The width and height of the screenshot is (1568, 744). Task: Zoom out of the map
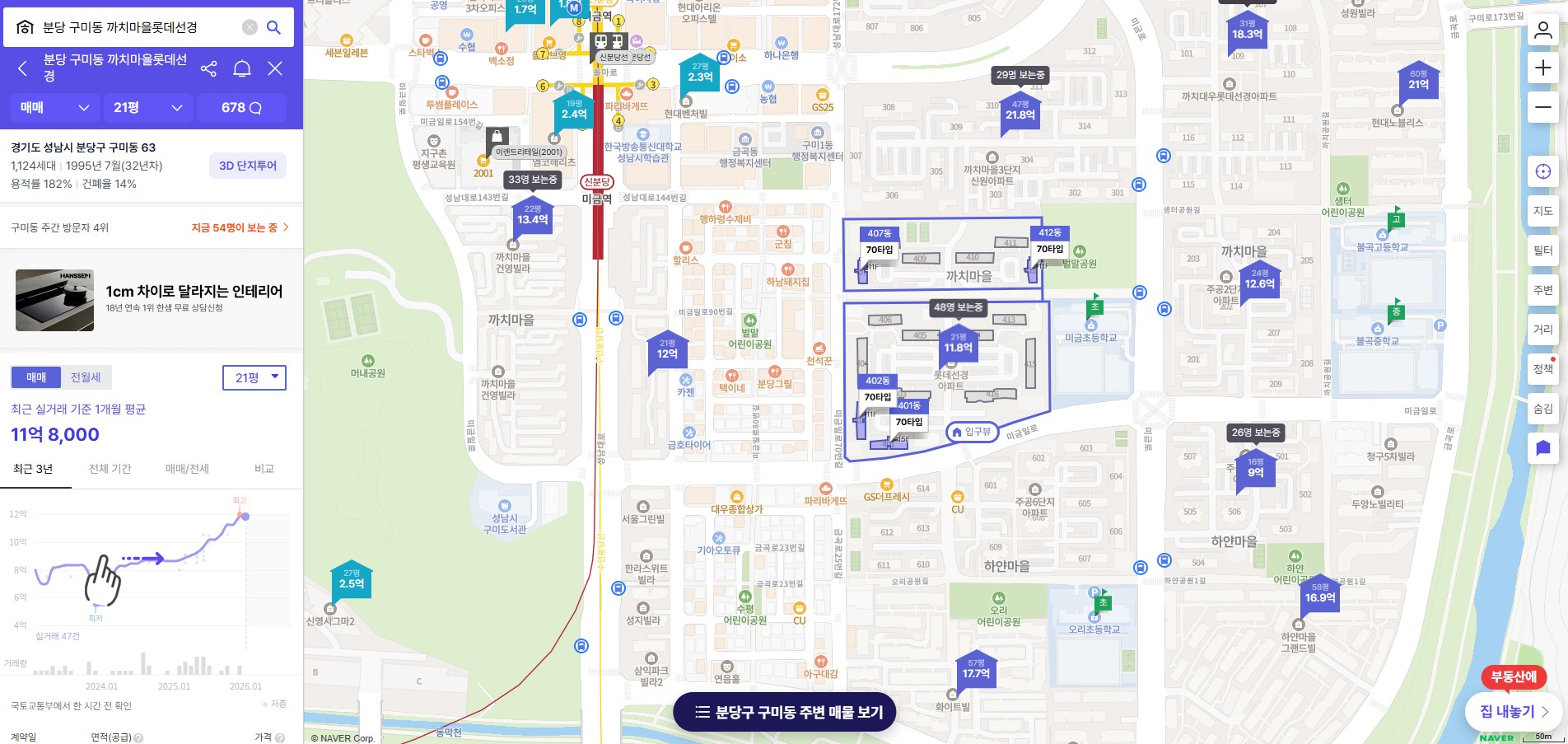tap(1543, 107)
